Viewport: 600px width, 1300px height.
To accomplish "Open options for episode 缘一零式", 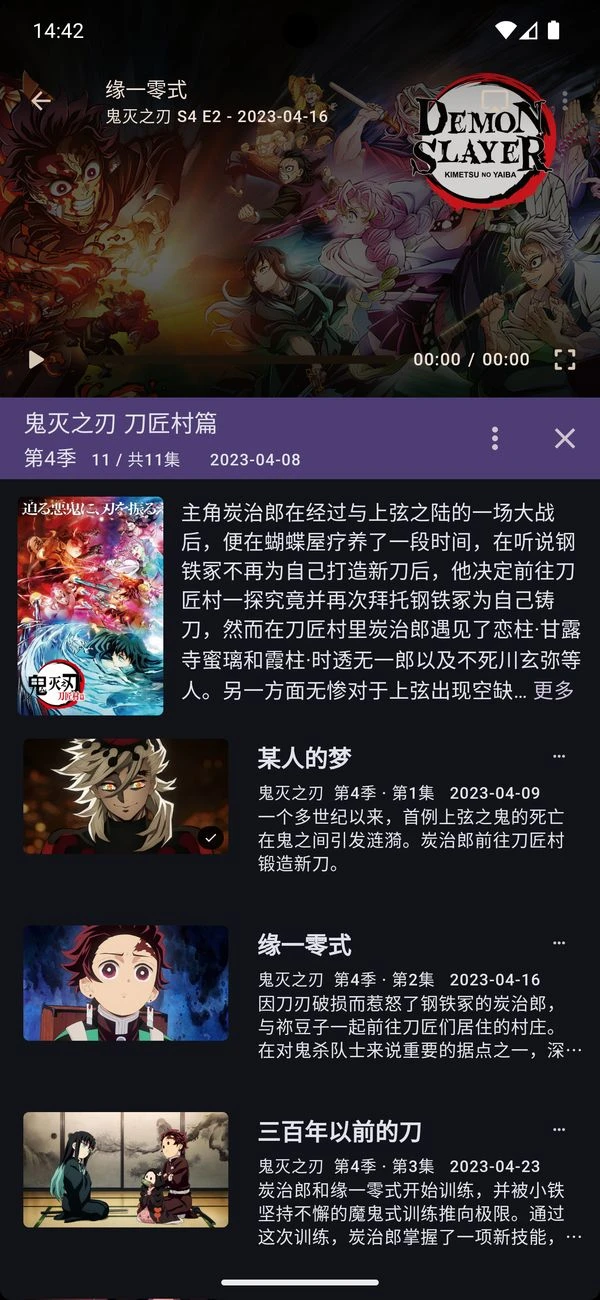I will click(x=559, y=943).
